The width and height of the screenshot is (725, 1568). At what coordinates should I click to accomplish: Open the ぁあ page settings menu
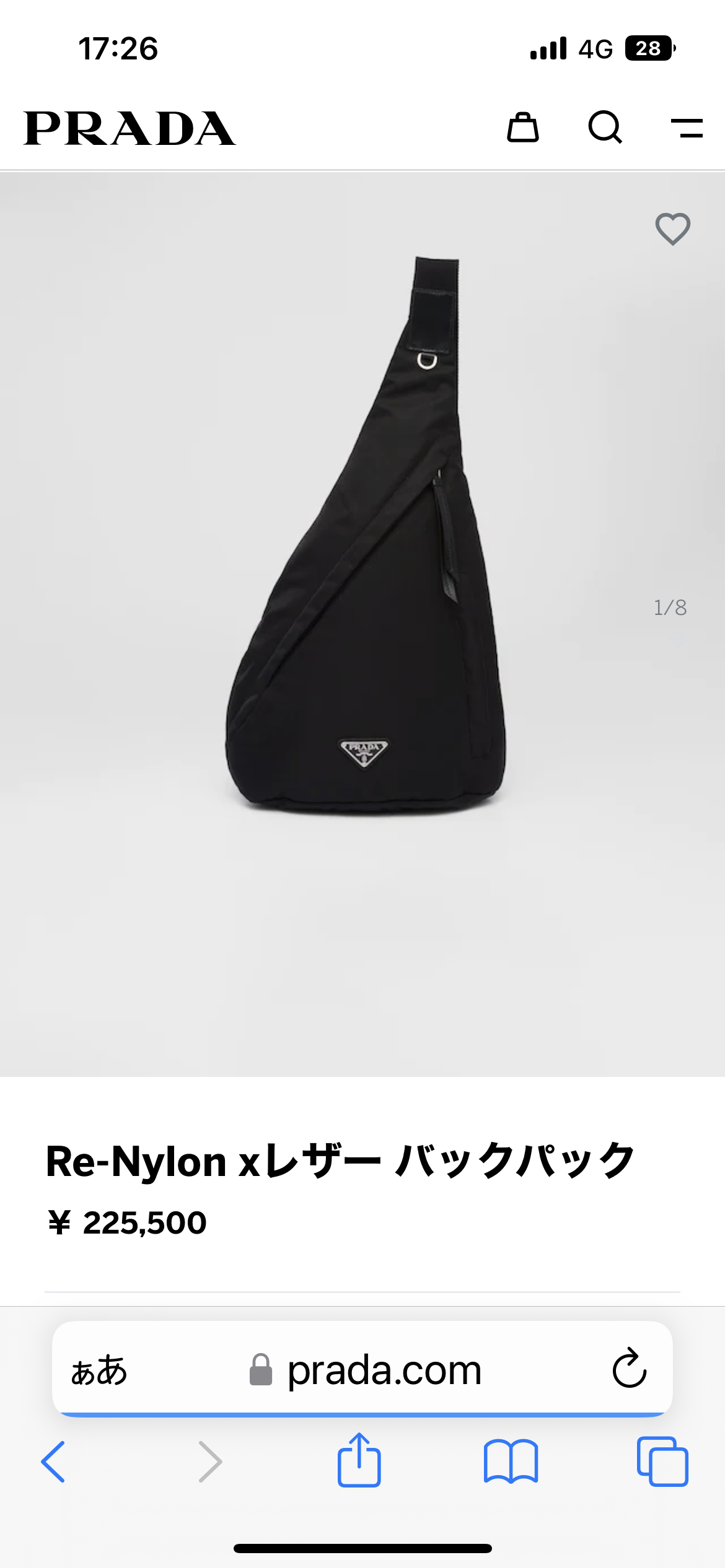tap(99, 1370)
